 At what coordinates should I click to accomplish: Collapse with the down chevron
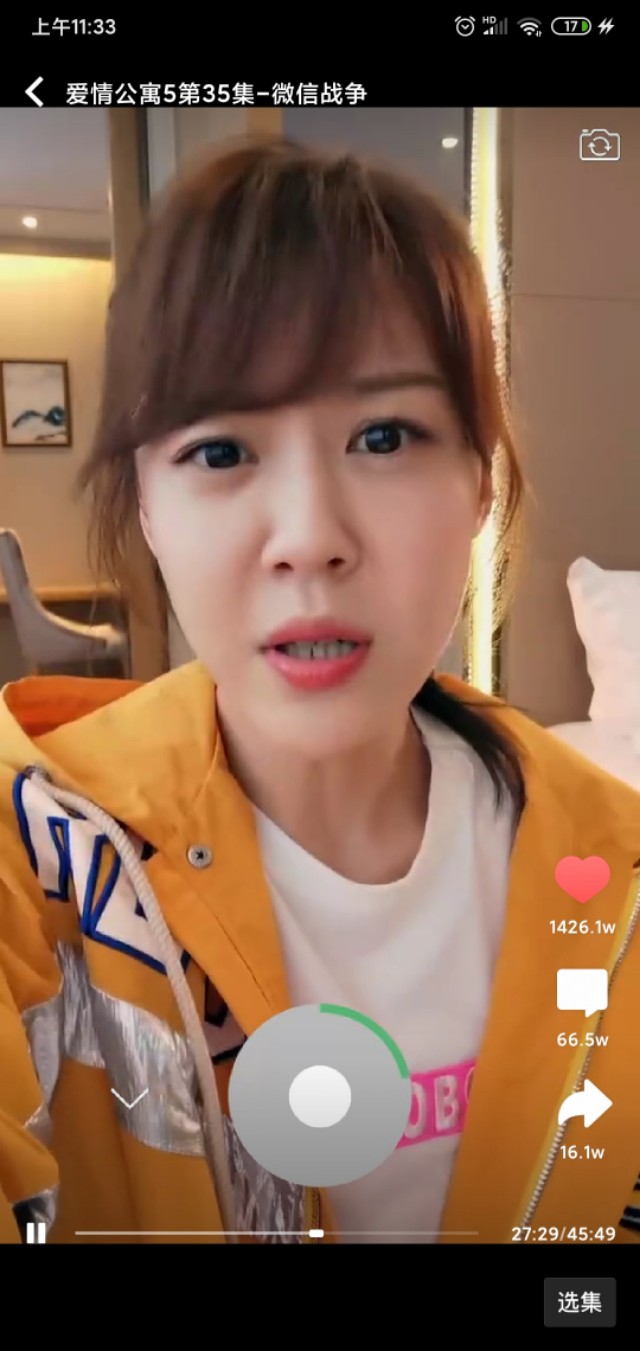pos(129,1097)
